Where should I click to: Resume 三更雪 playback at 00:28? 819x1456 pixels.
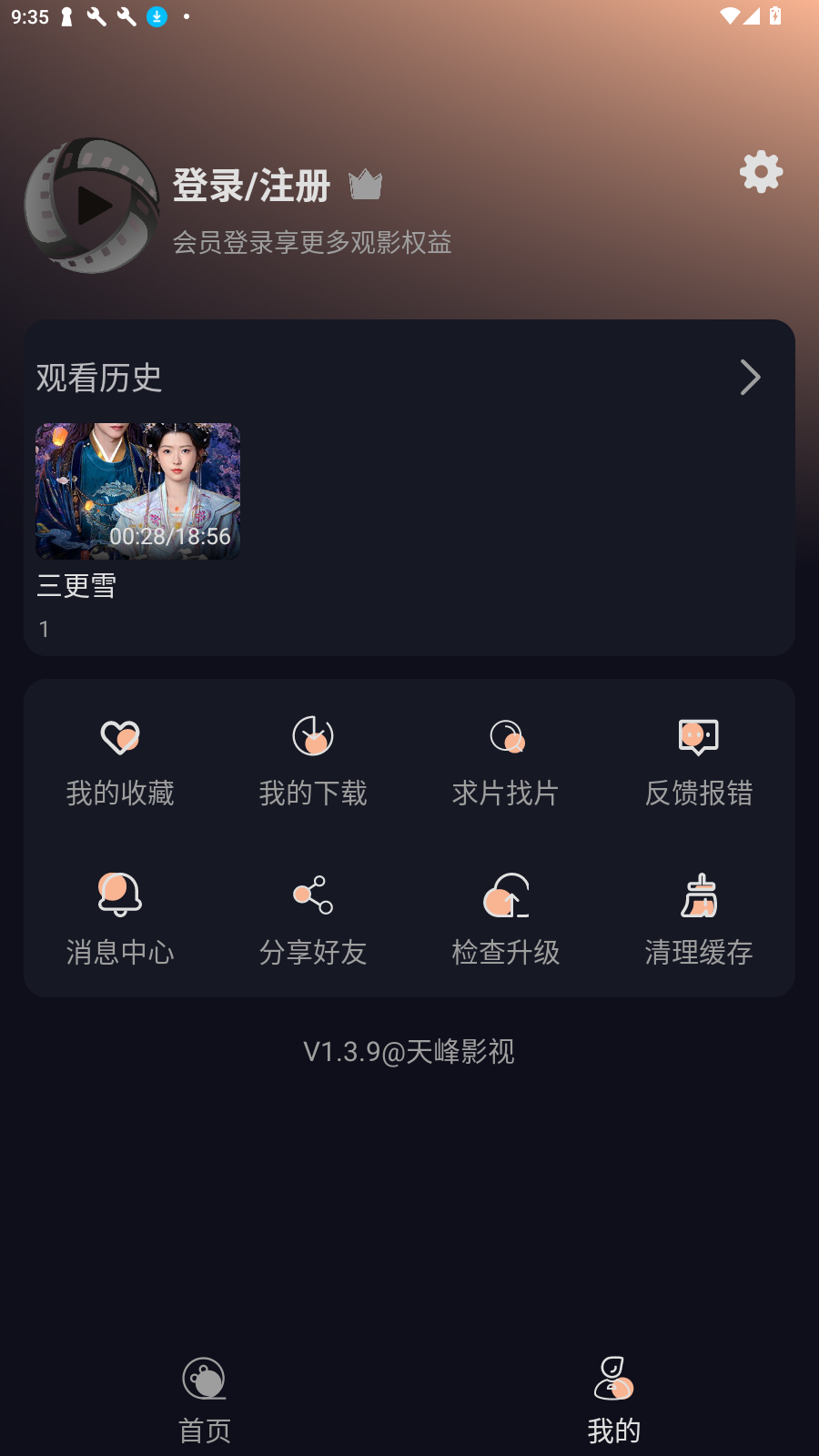pyautogui.click(x=169, y=536)
